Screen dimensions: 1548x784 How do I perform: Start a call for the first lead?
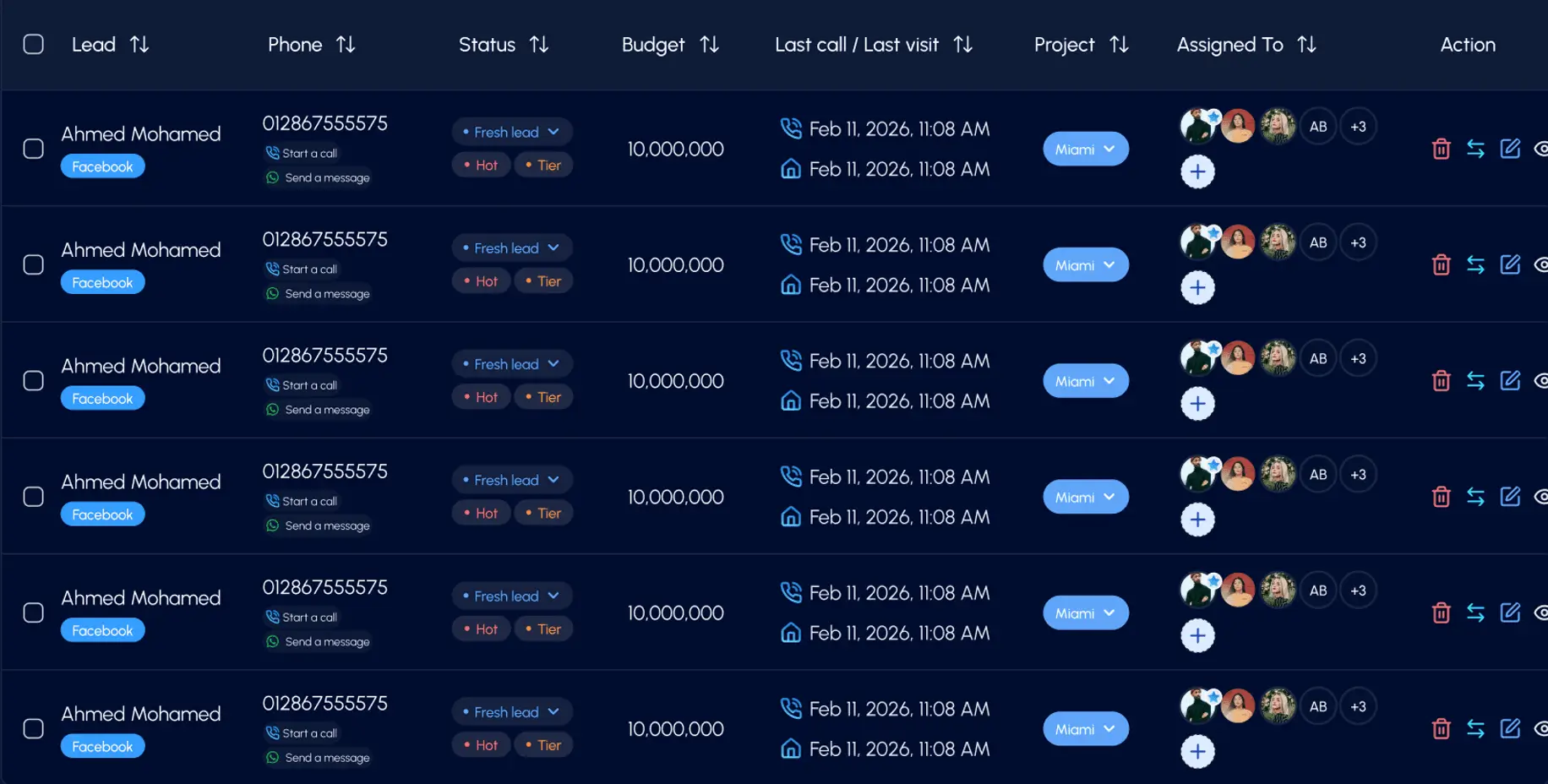pos(308,154)
